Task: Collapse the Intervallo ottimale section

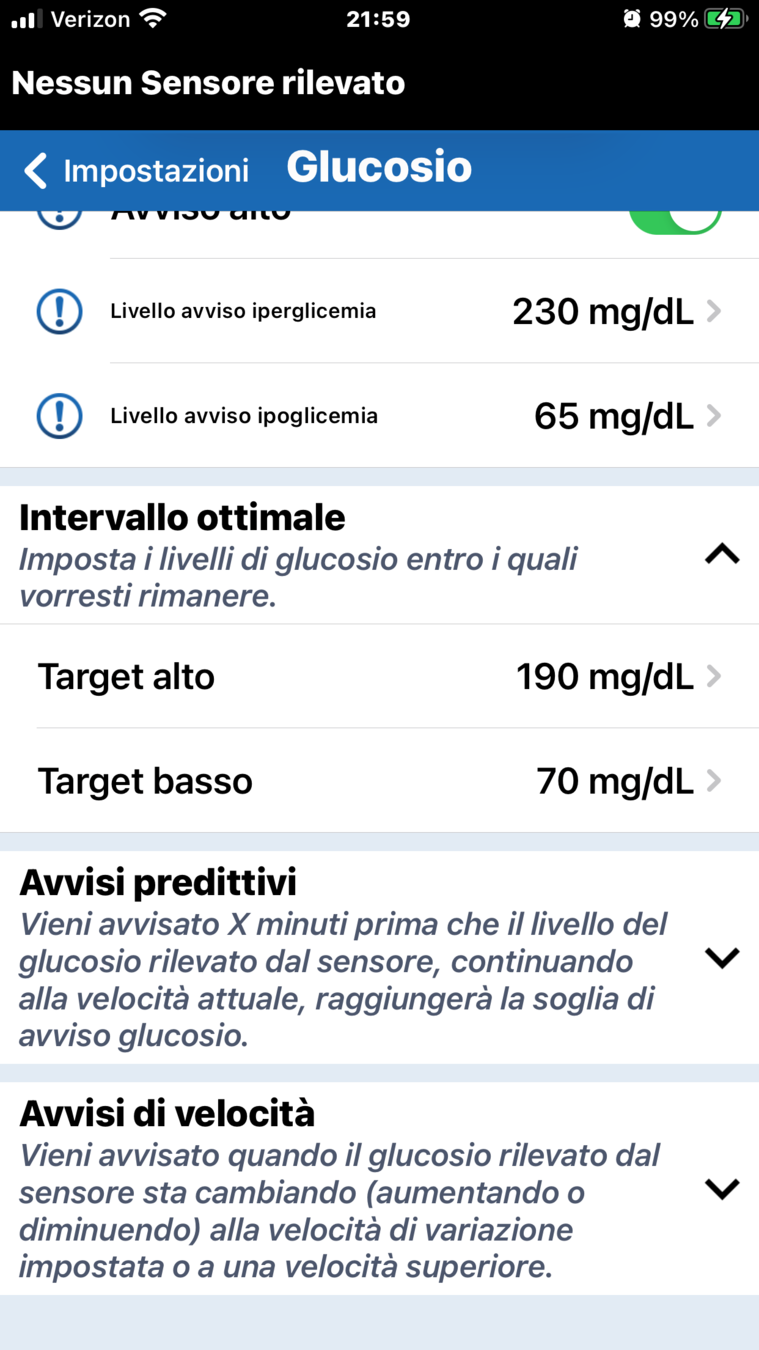Action: click(x=721, y=554)
